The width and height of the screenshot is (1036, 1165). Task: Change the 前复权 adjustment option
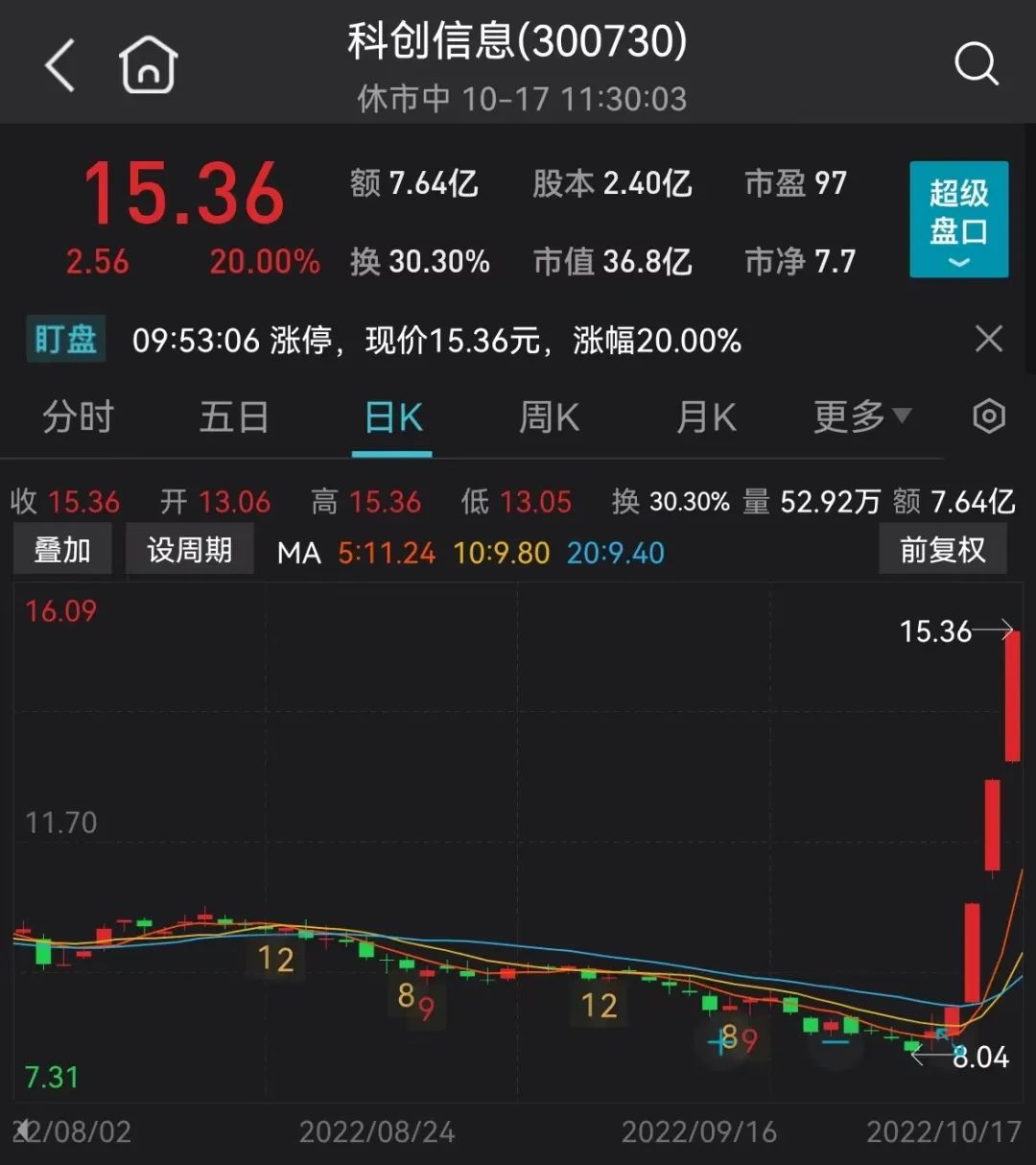point(942,550)
